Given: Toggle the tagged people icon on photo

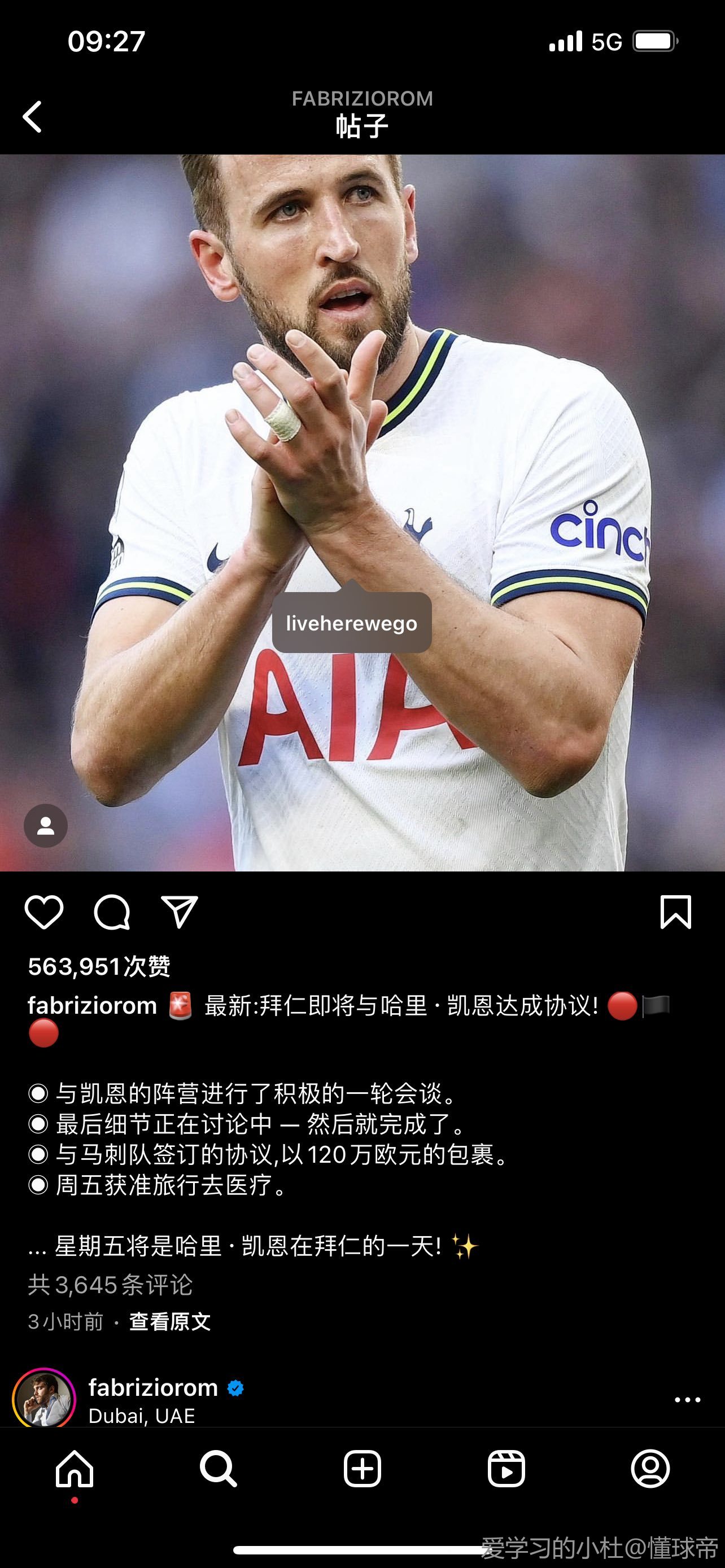Looking at the screenshot, I should tap(46, 825).
